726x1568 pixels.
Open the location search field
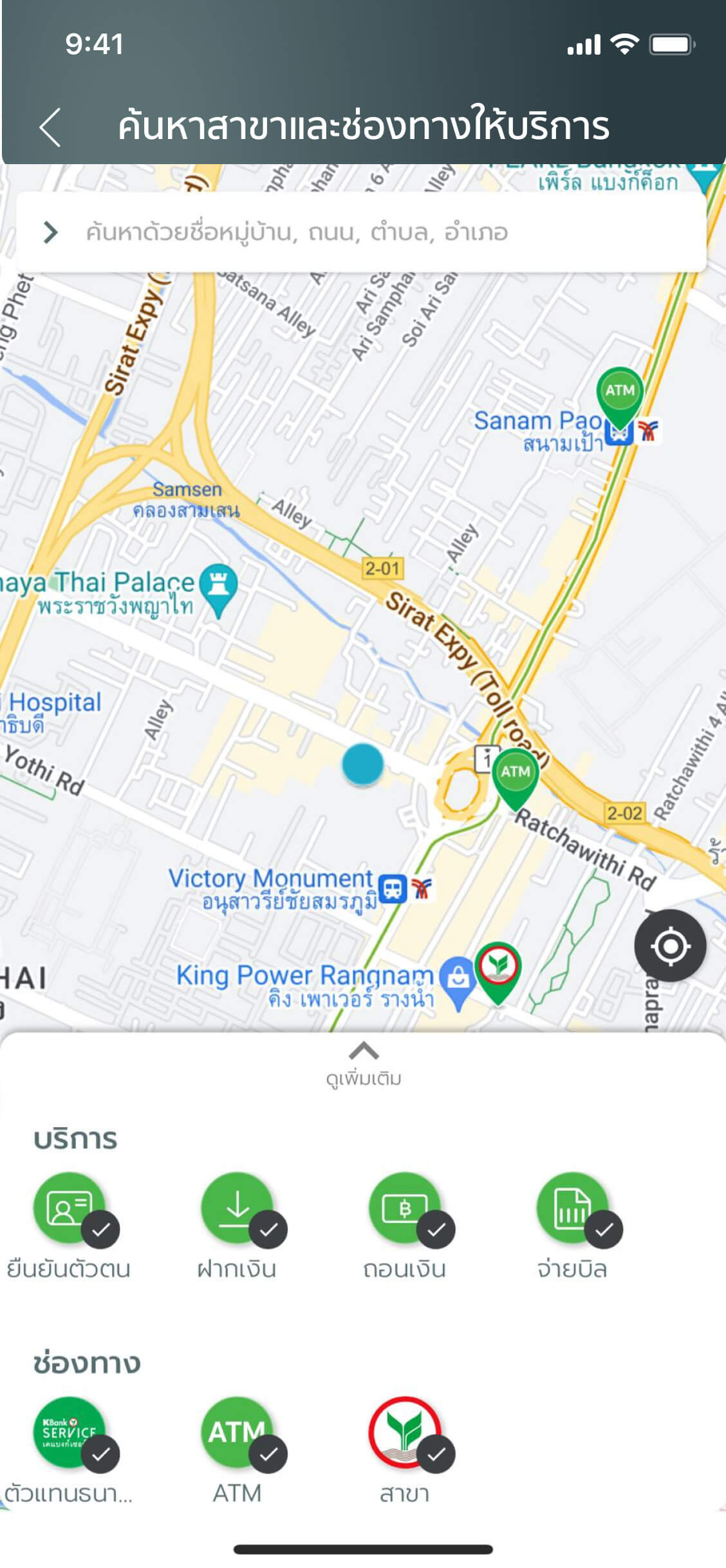[360, 232]
